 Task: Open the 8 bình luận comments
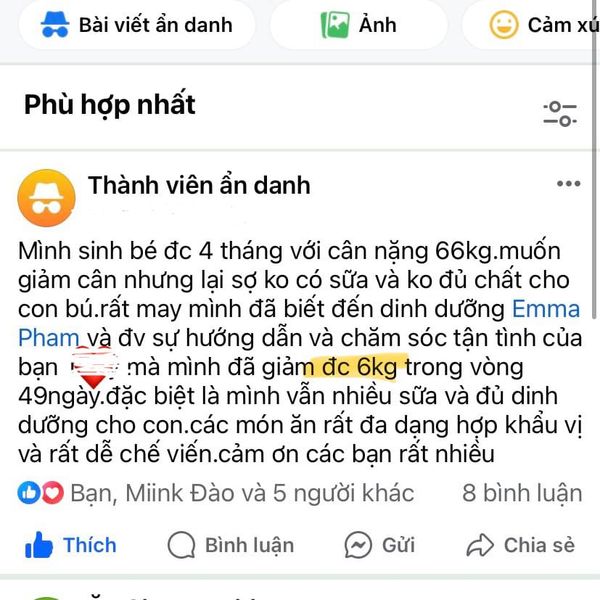pos(522,492)
